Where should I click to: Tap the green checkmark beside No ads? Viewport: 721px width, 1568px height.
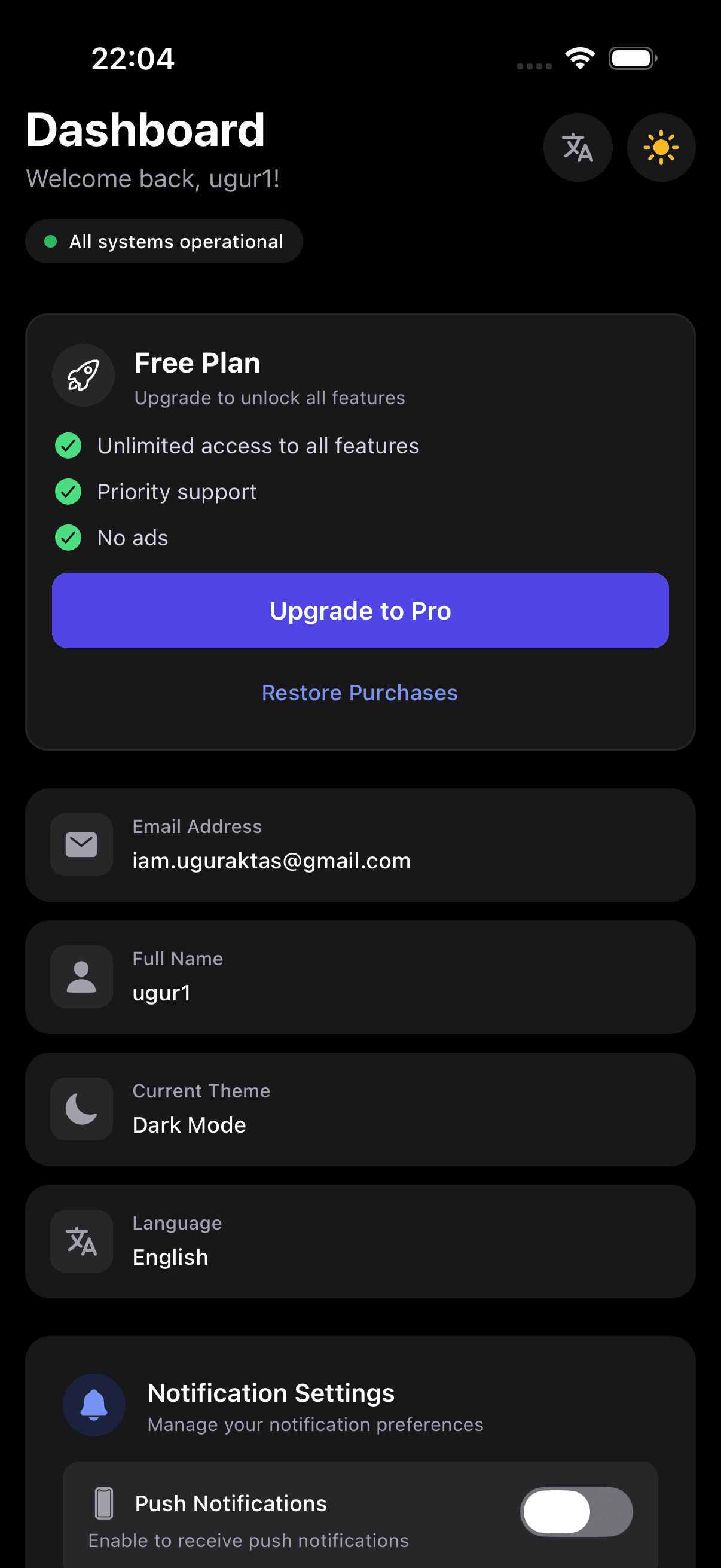point(68,538)
